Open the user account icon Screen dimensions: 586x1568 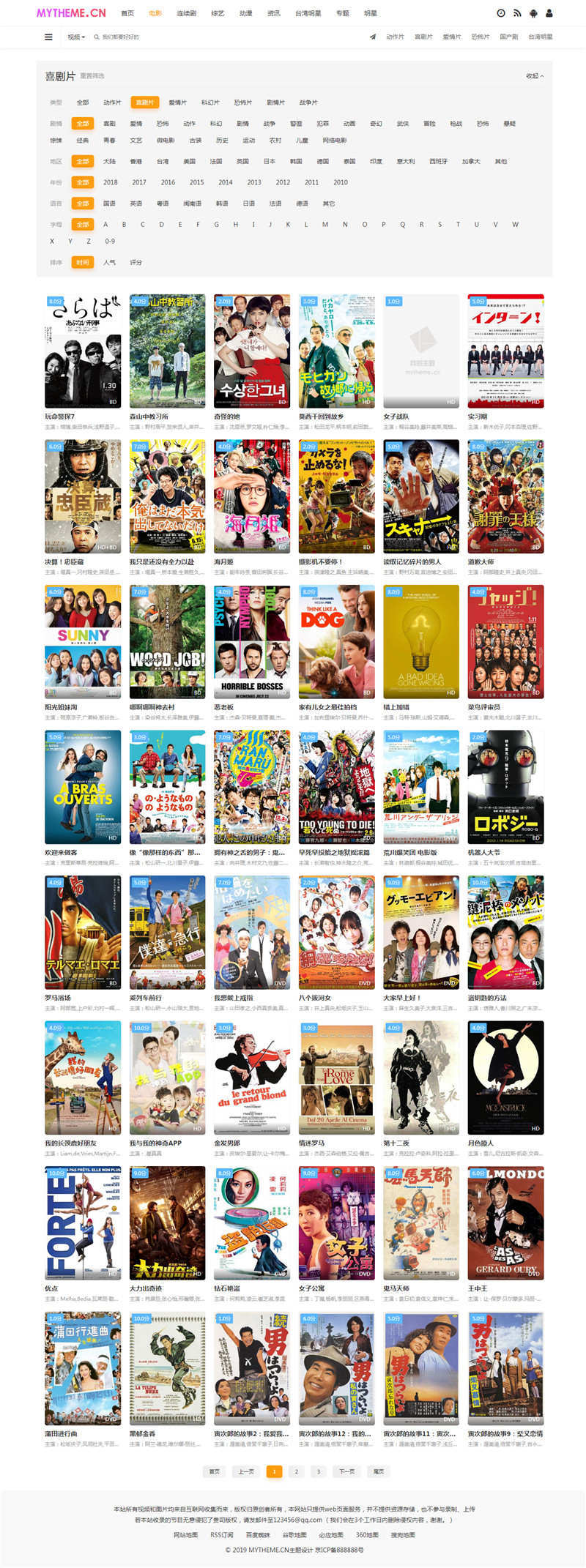tap(549, 13)
